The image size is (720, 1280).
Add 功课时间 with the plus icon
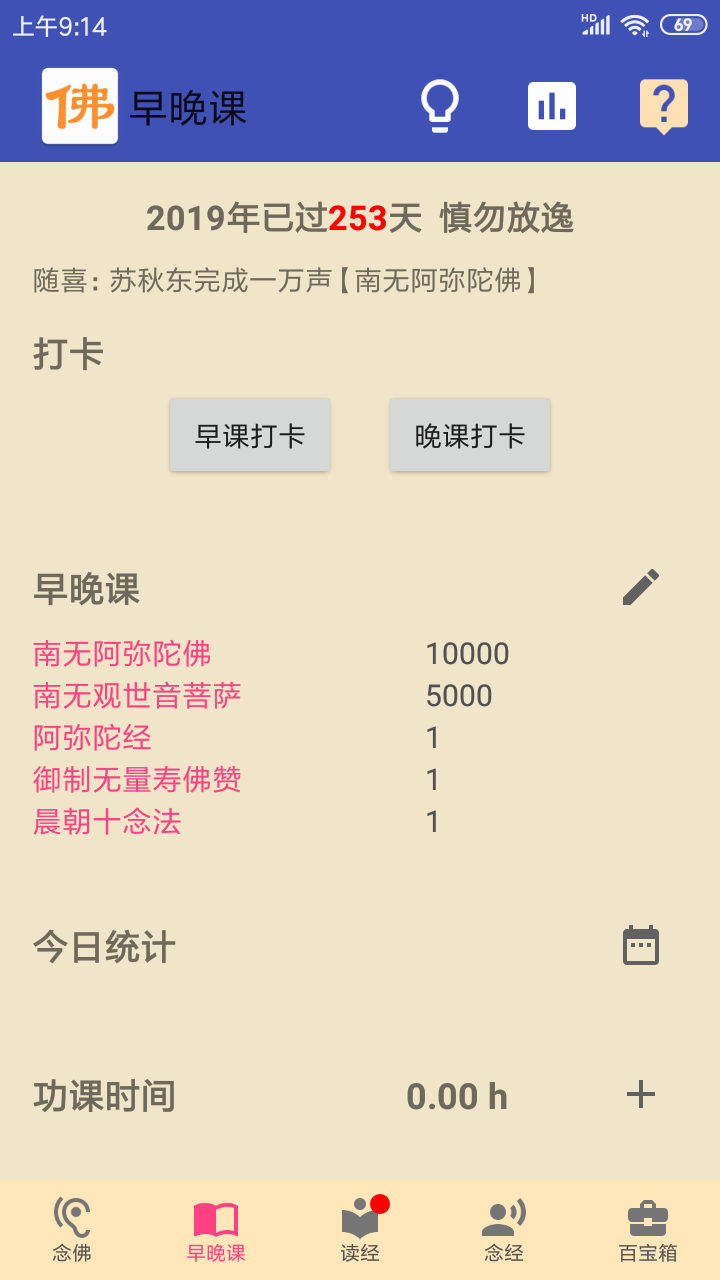641,1095
